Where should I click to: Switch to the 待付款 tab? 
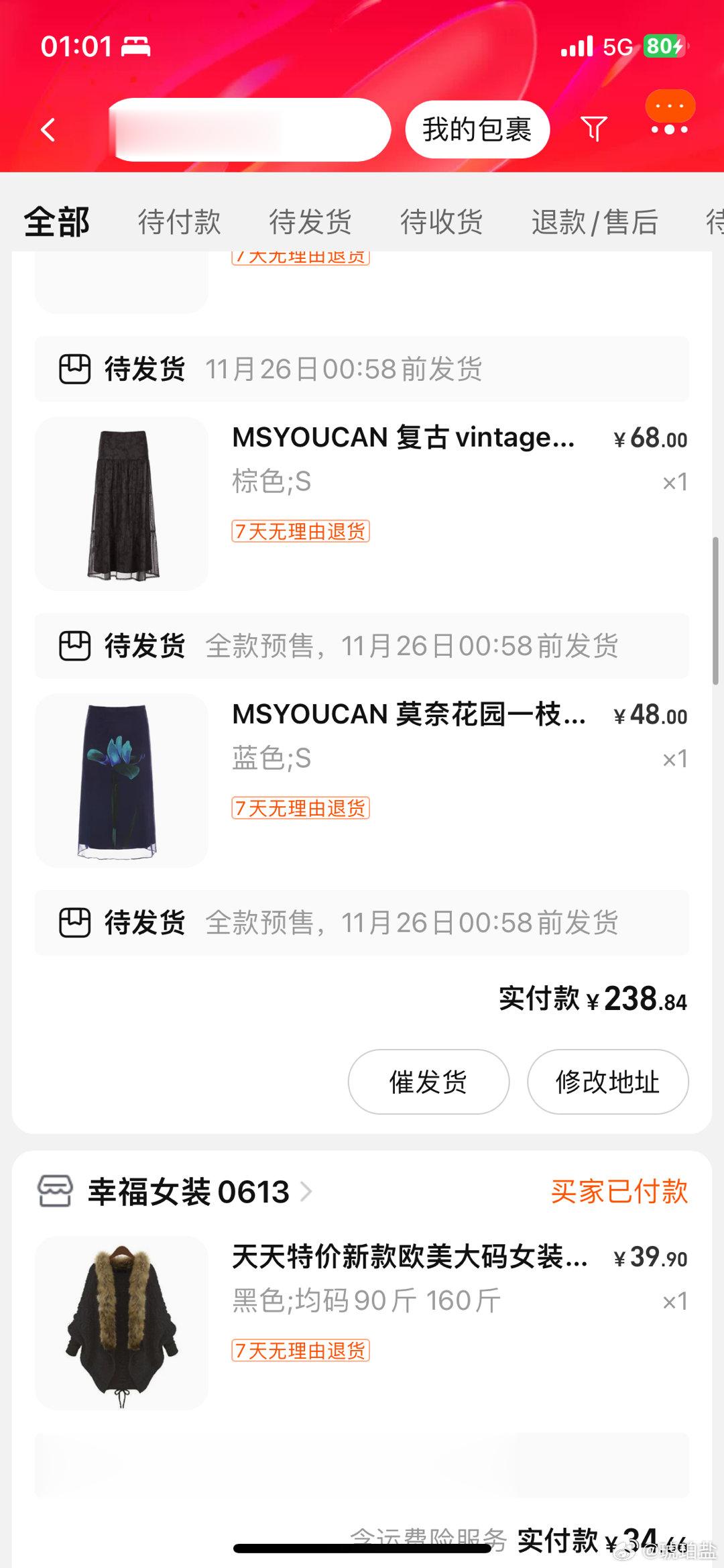click(x=179, y=222)
